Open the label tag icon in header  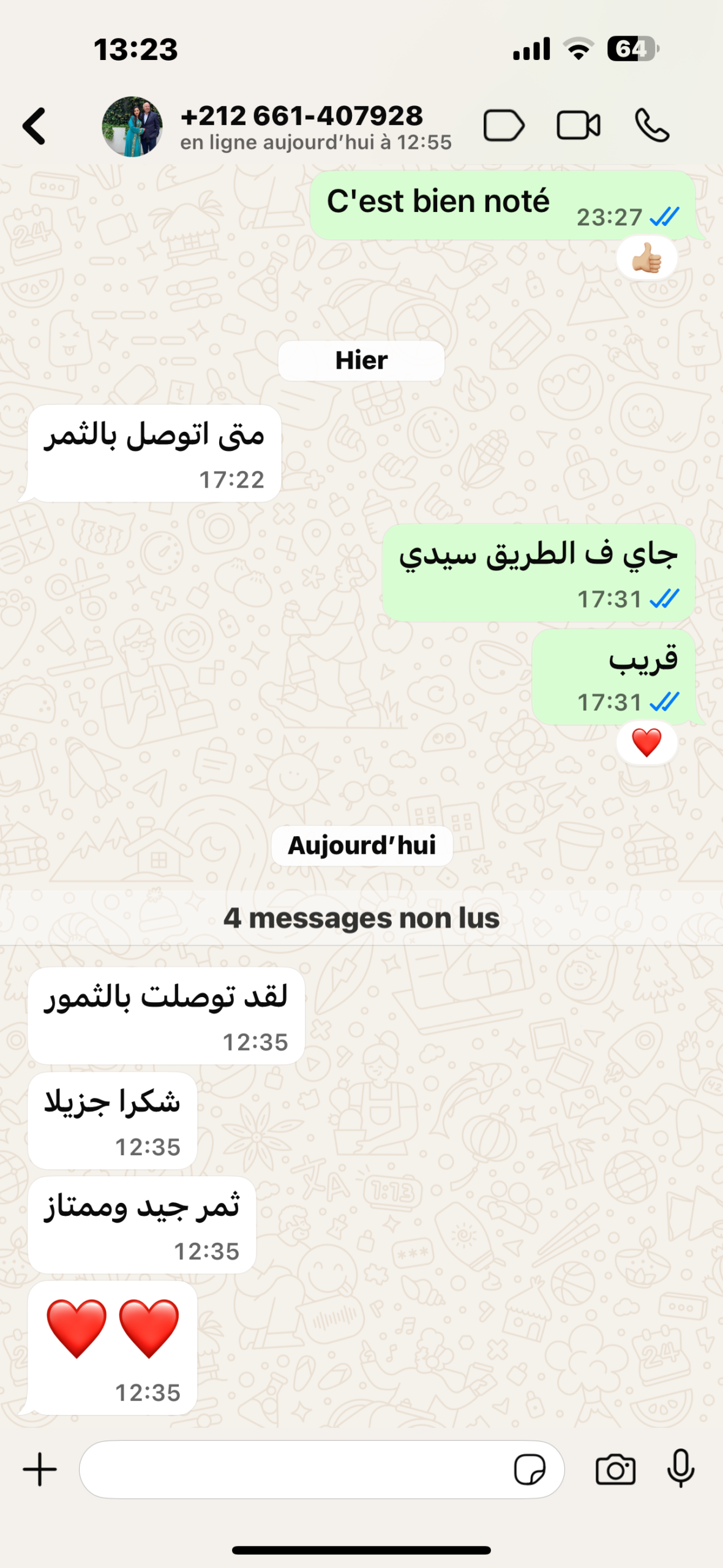(503, 126)
